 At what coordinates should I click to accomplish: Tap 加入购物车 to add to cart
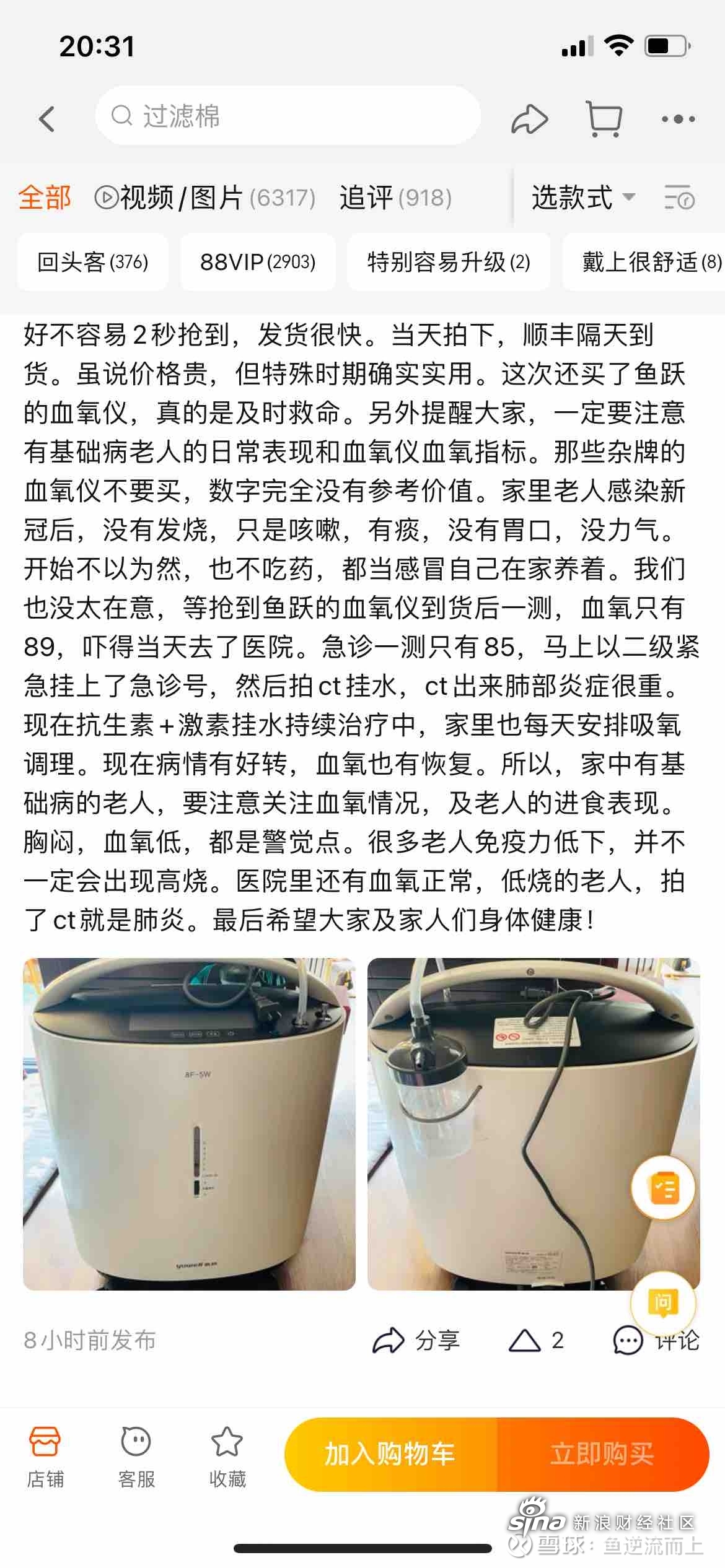390,1454
